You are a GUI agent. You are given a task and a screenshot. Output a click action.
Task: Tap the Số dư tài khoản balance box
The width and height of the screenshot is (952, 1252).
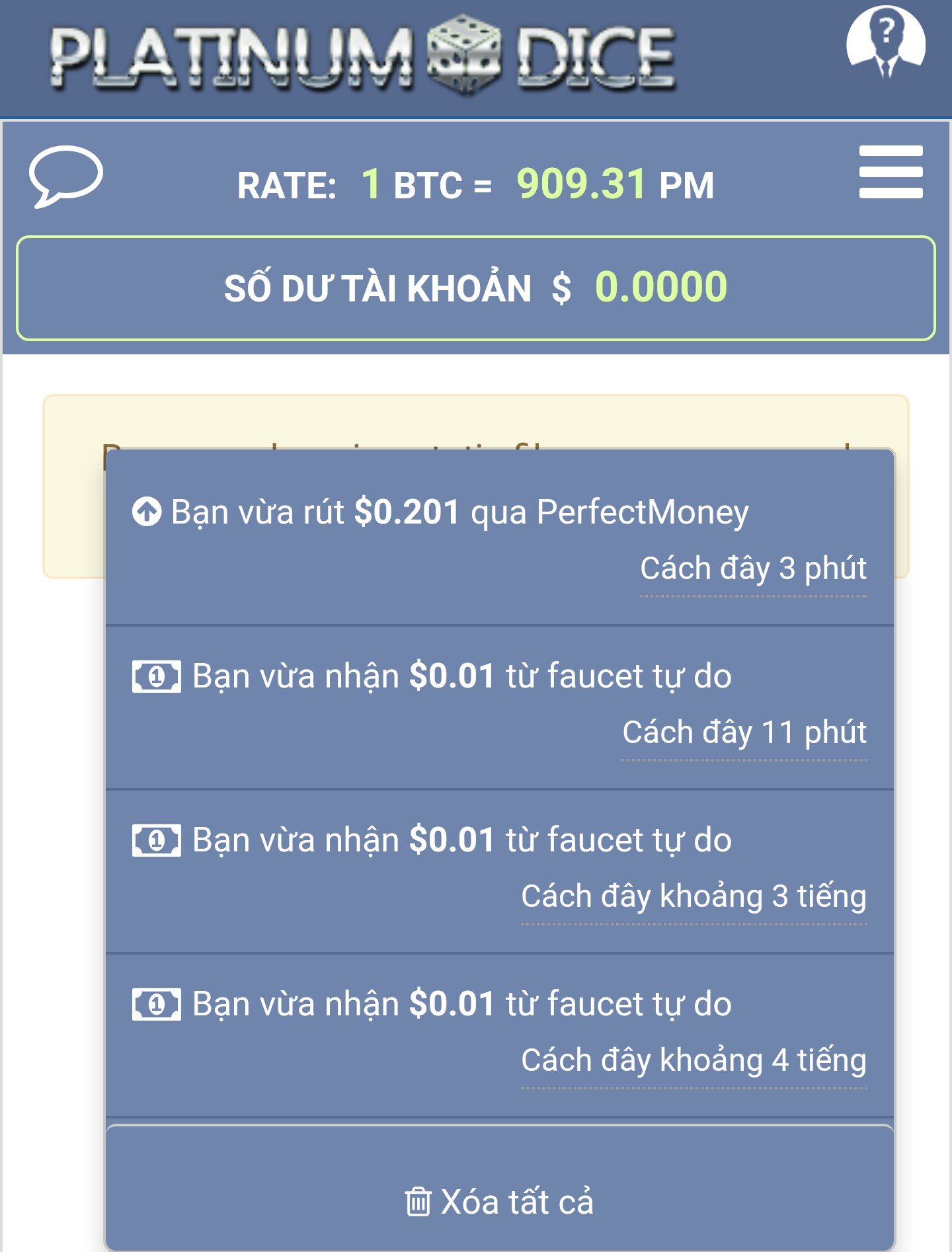(475, 288)
